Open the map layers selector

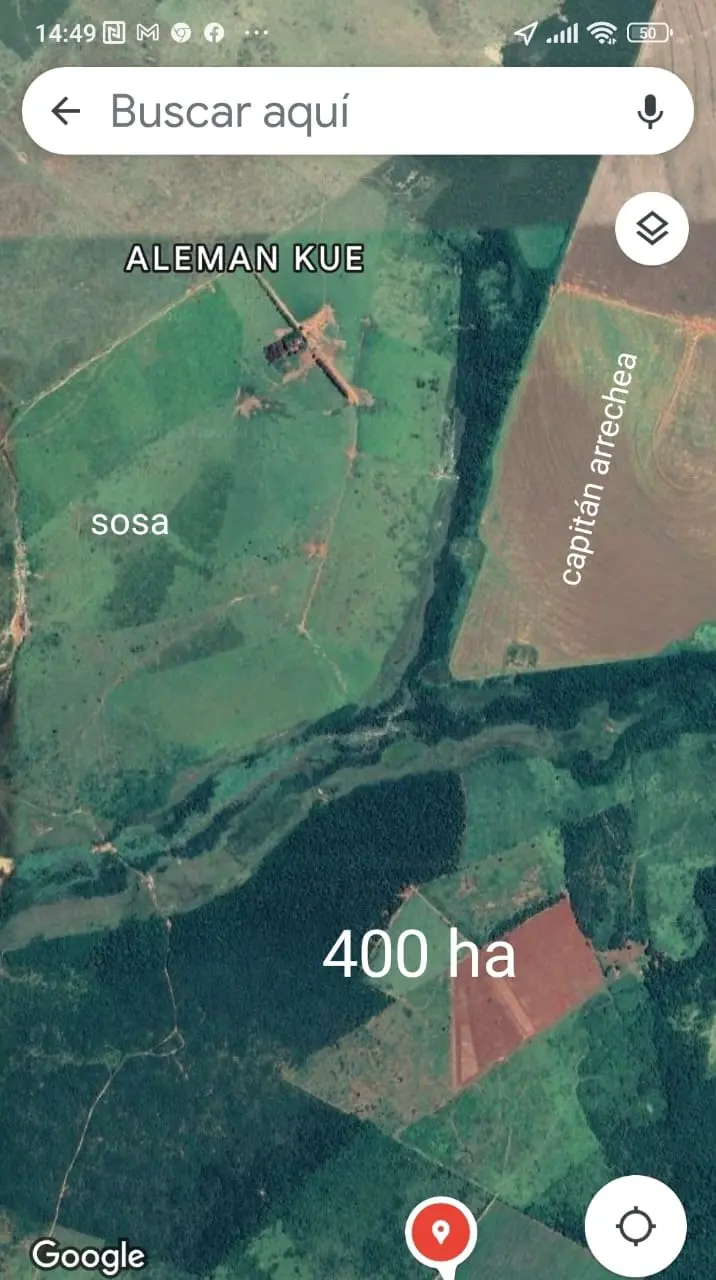tap(652, 229)
